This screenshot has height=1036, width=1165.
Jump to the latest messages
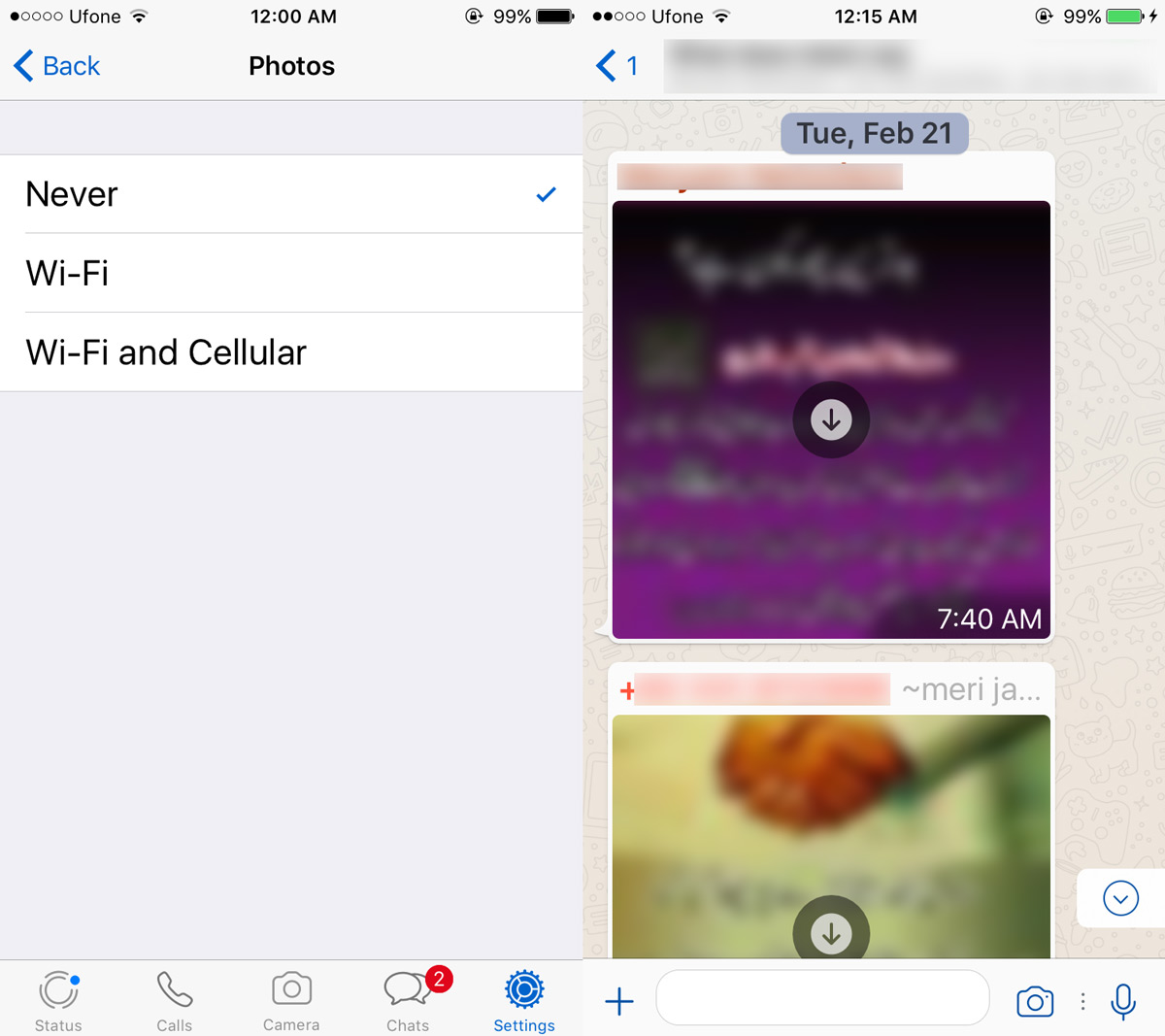coord(1120,898)
